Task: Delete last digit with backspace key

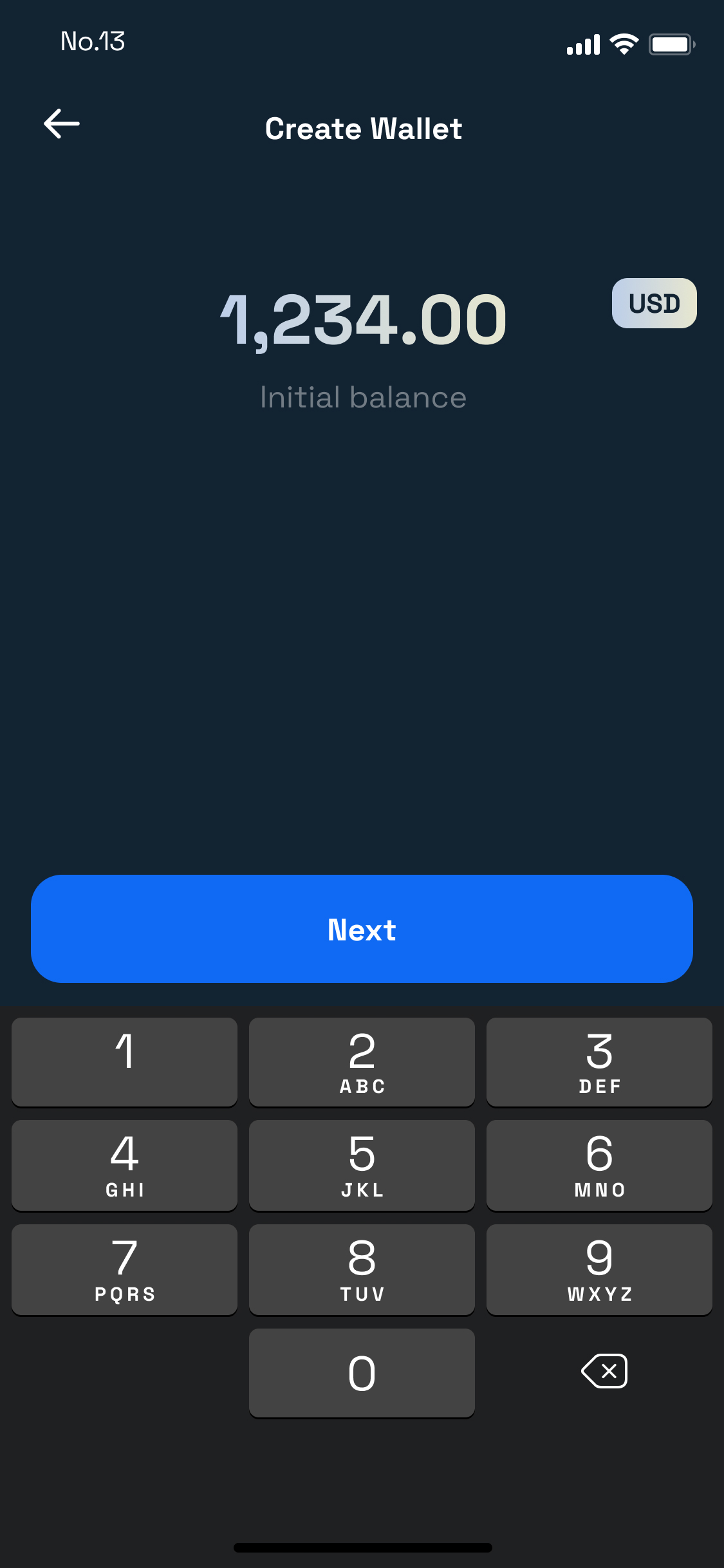Action: [604, 1371]
